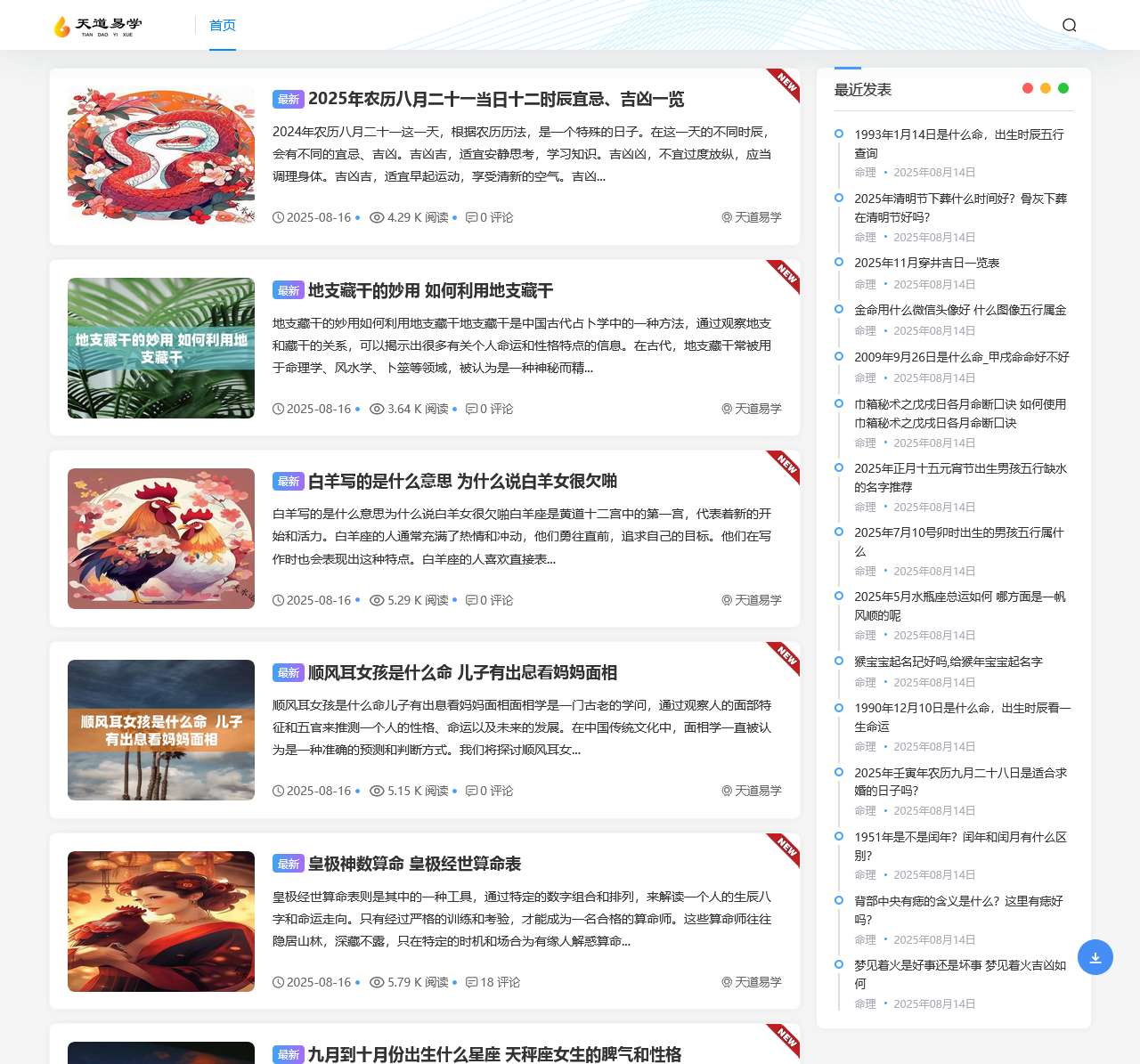The image size is (1140, 1064).
Task: Open recent post 猴宝宝起名记好吗
Action: tap(948, 662)
